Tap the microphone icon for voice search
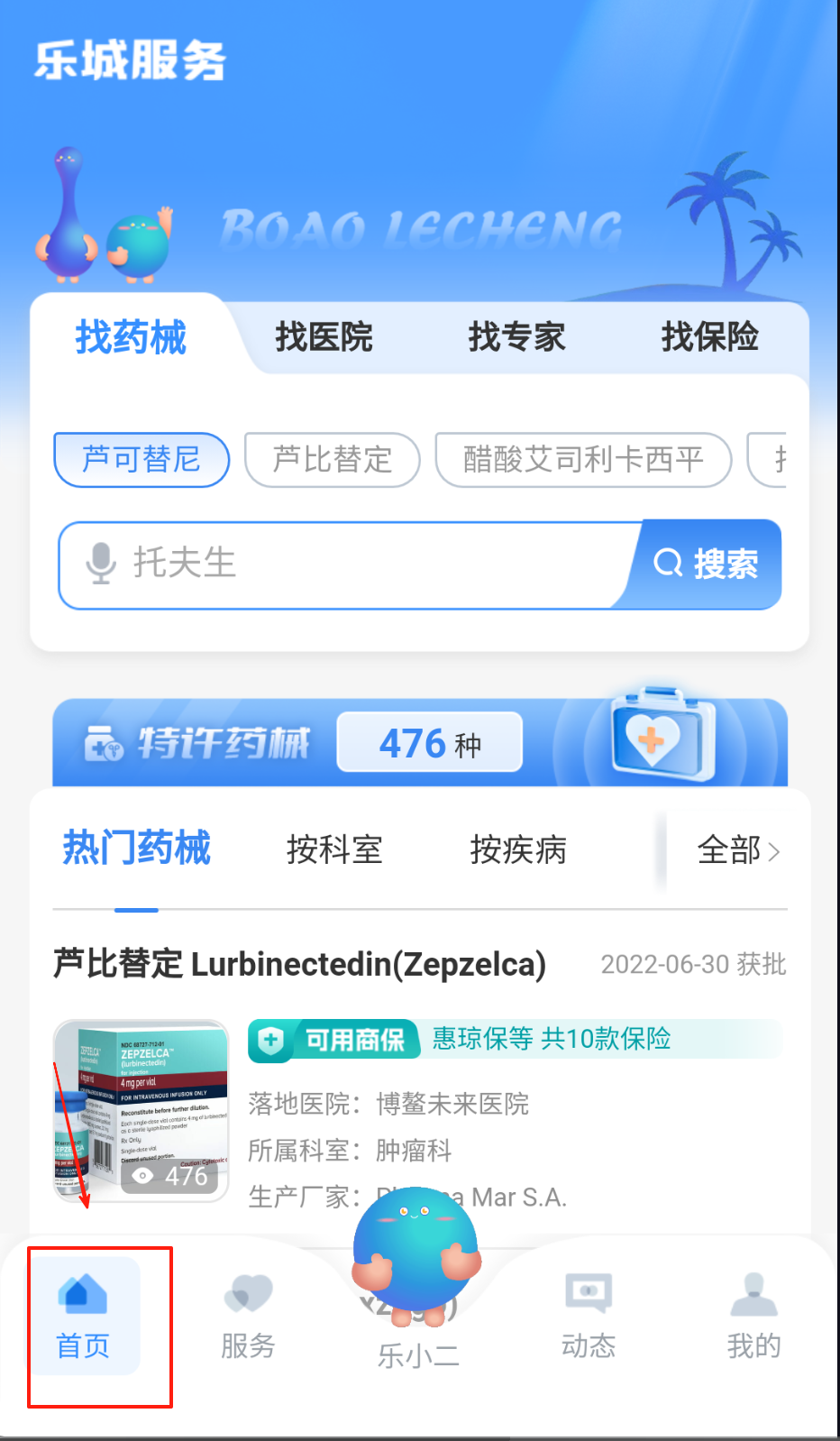The width and height of the screenshot is (840, 1441). [x=101, y=564]
